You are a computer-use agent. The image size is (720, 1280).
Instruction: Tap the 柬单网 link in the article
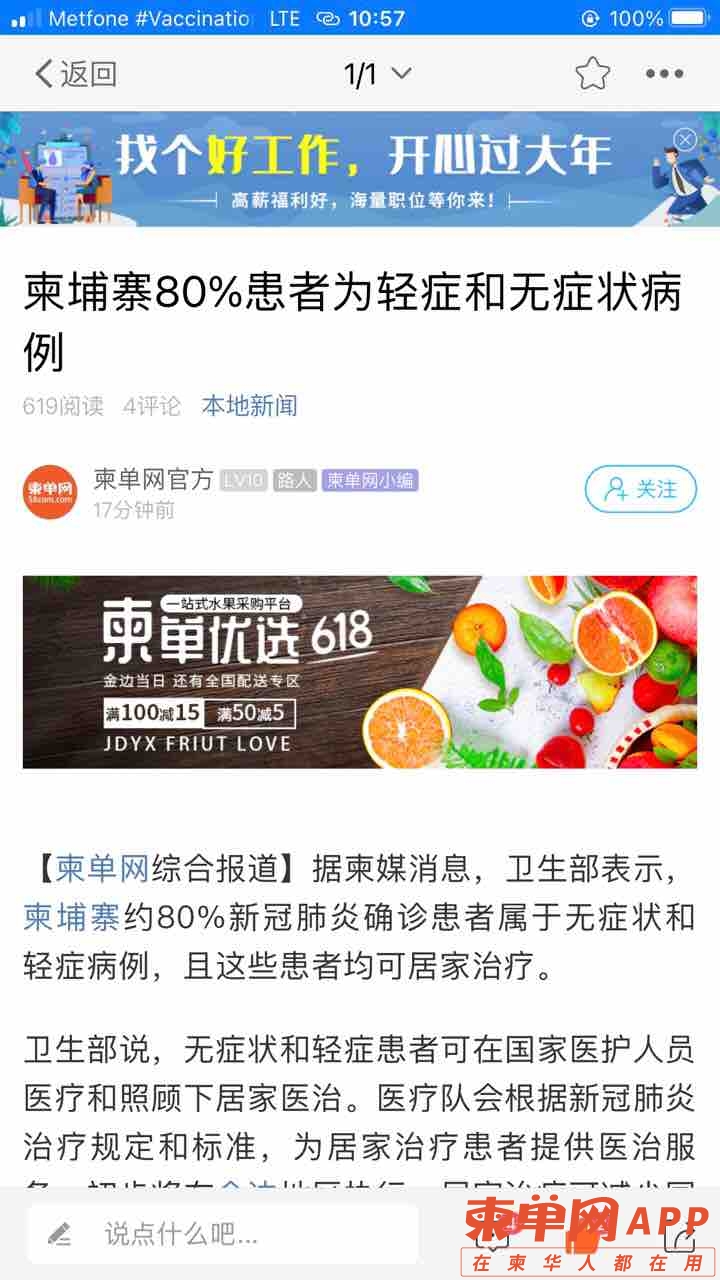point(101,868)
